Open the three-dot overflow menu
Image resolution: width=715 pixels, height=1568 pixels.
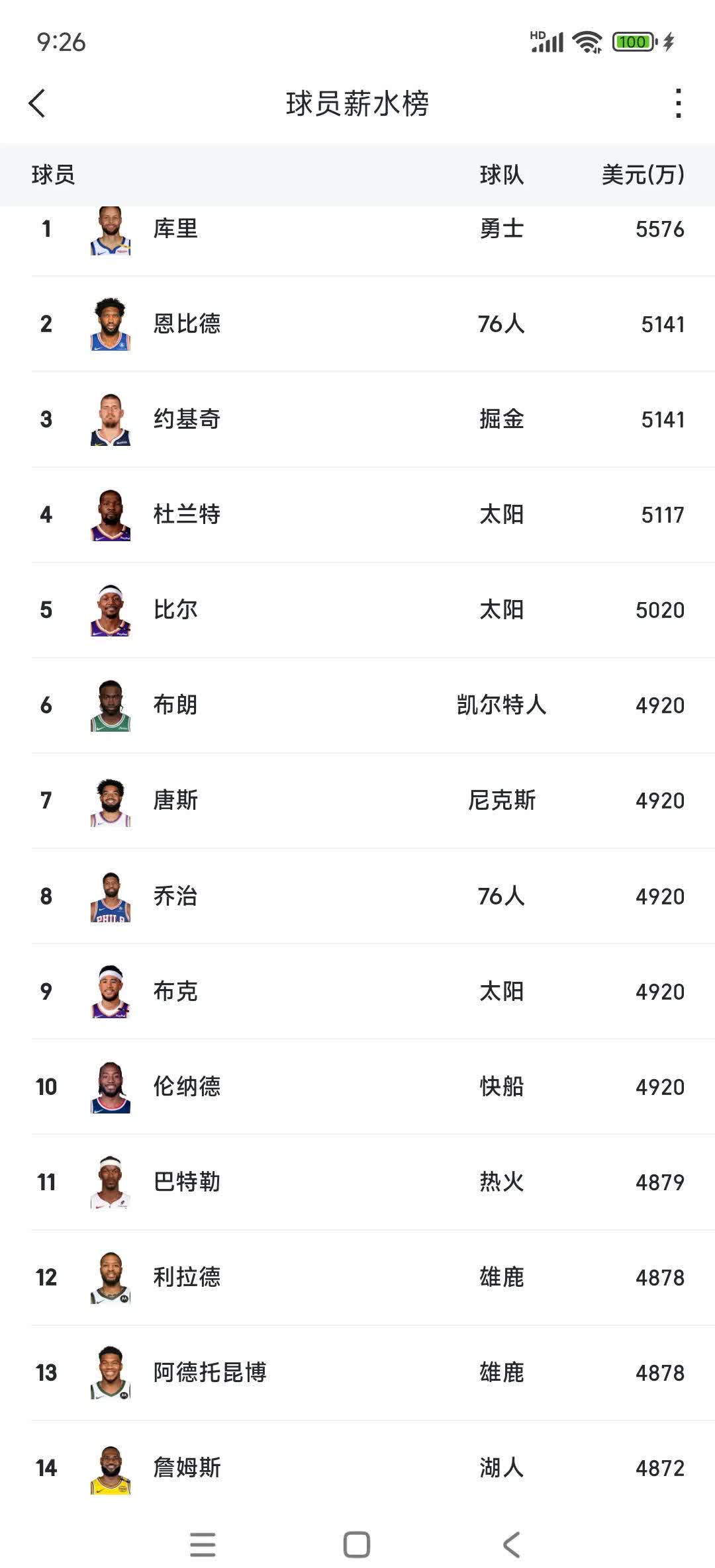pyautogui.click(x=677, y=104)
